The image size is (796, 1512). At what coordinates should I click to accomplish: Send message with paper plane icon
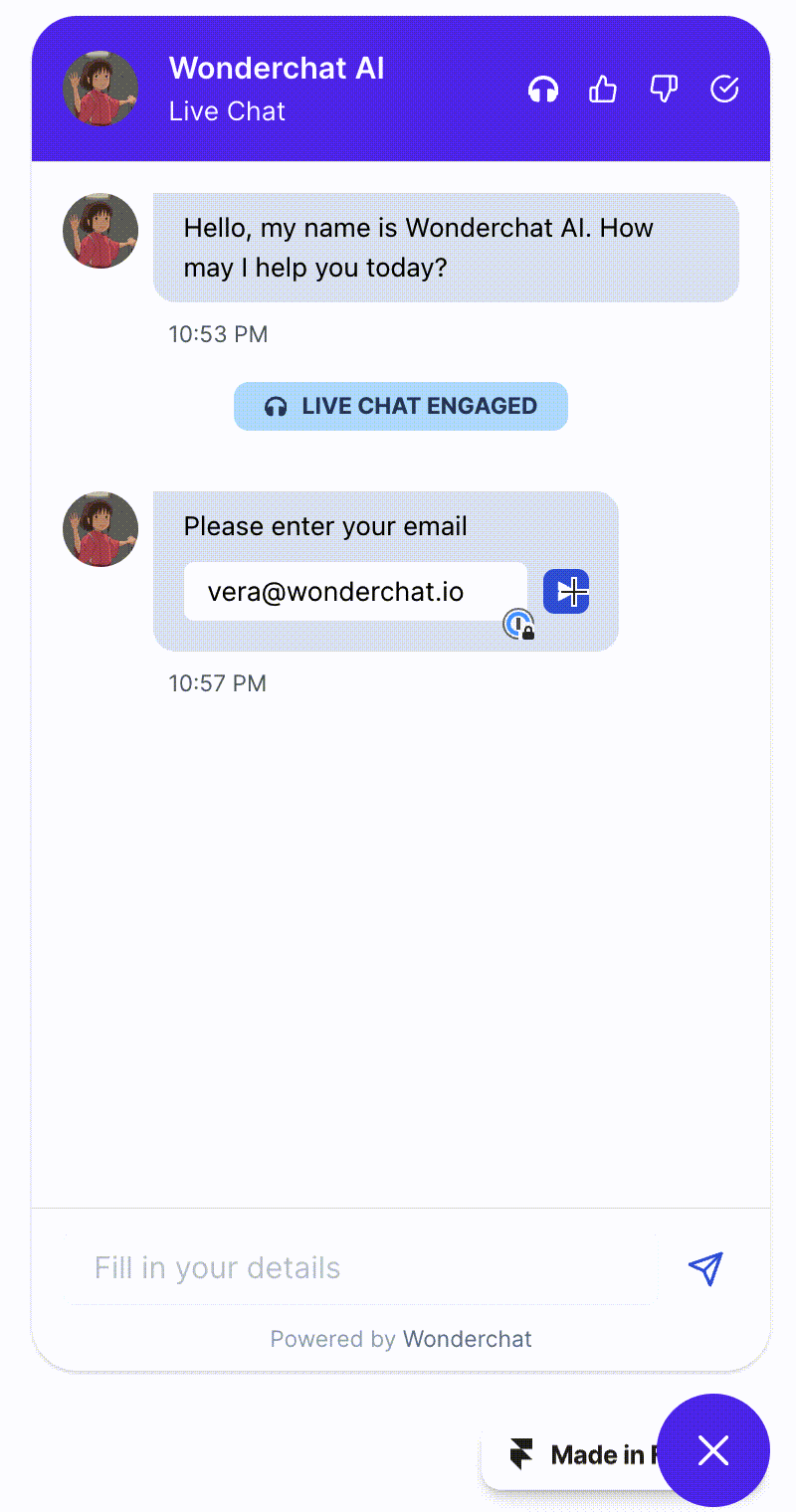click(705, 1268)
